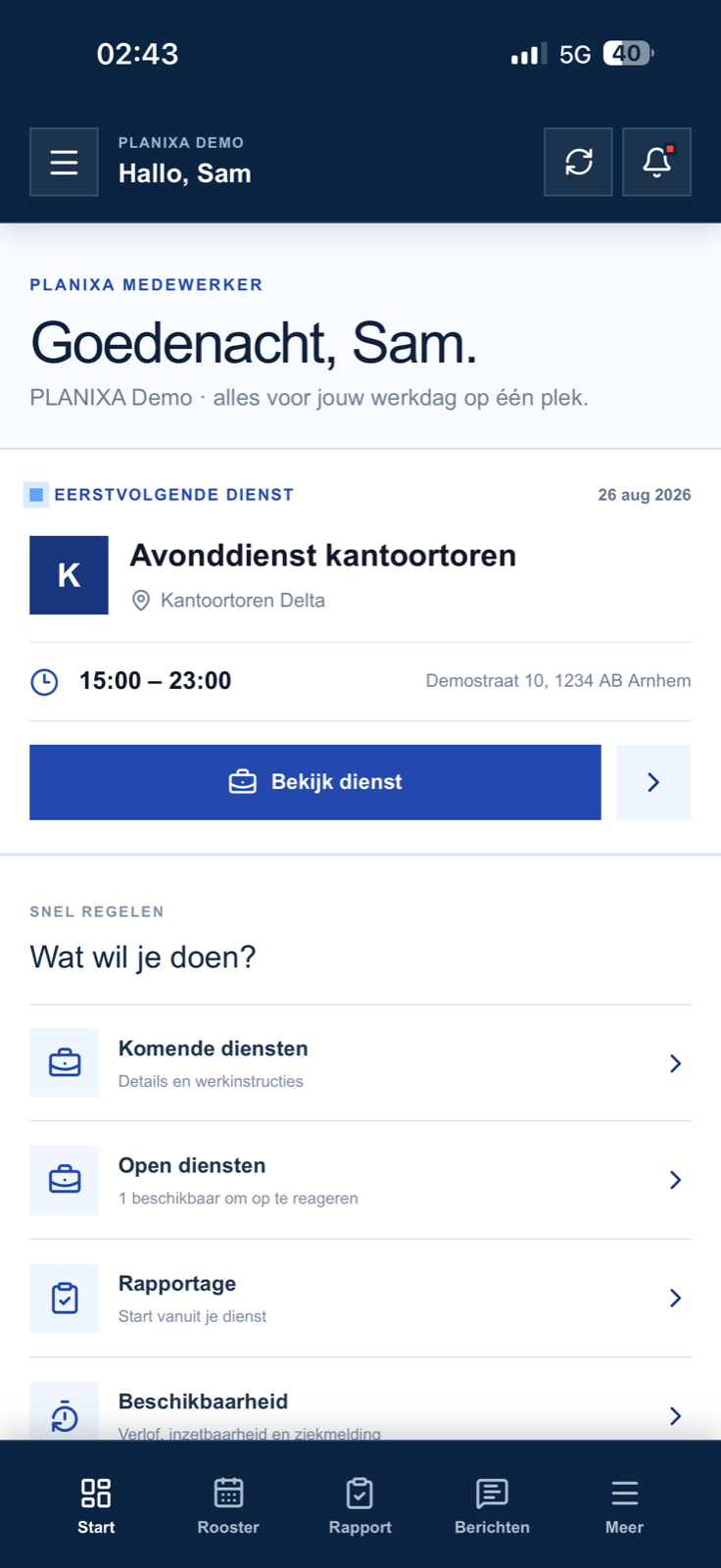Viewport: 721px width, 1568px height.
Task: Open the Meer tab
Action: pos(624,1506)
